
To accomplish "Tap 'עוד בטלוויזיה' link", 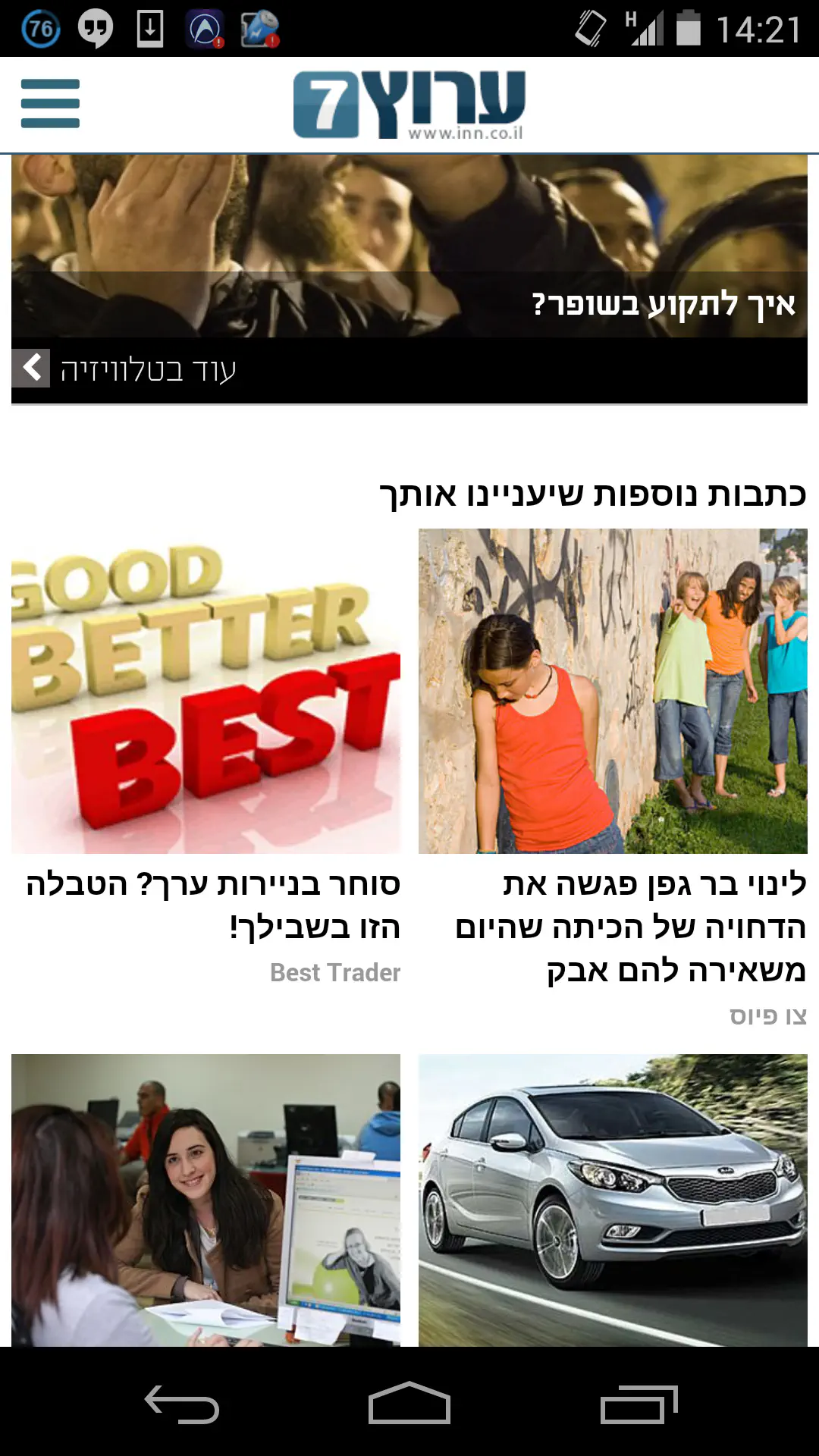I will coord(148,370).
